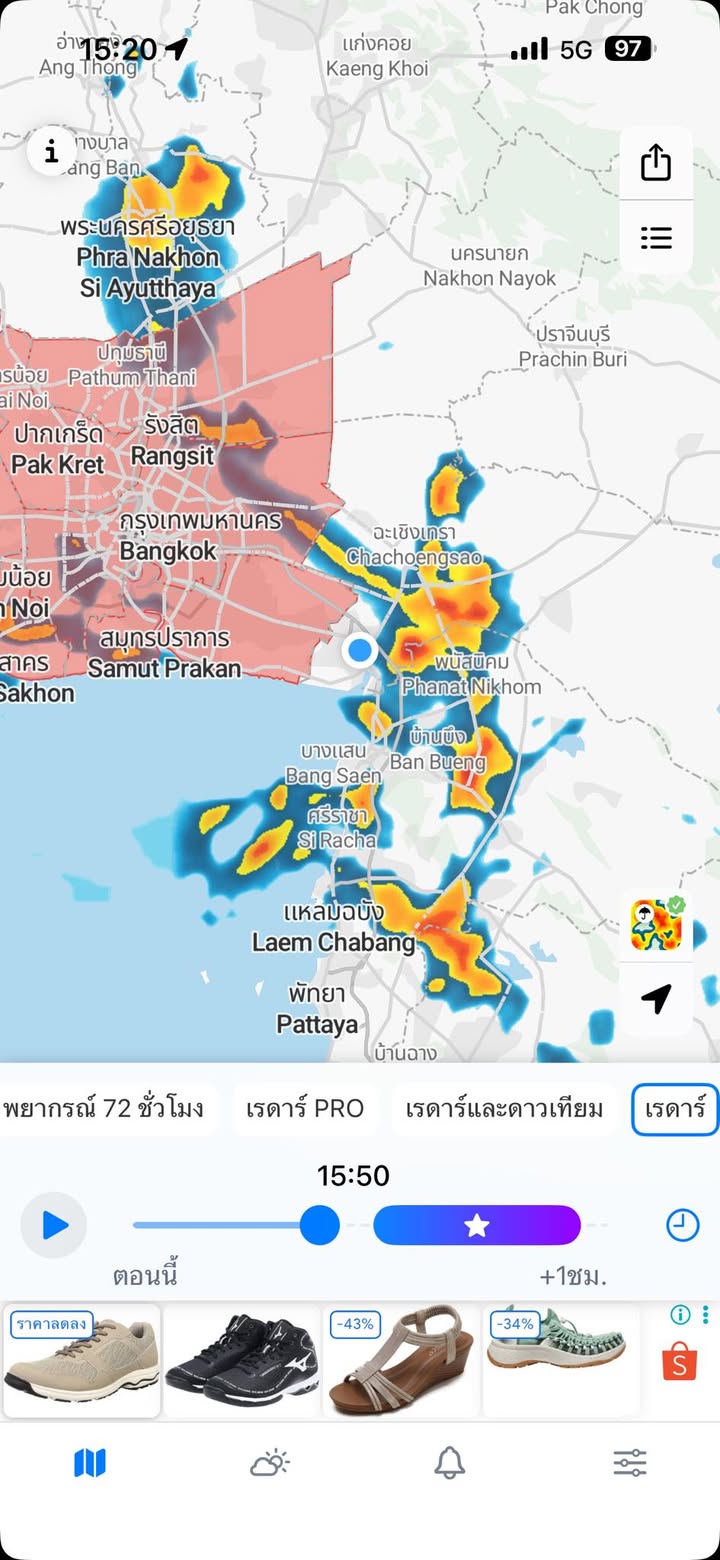Share the current radar map
The width and height of the screenshot is (720, 1560).
655,162
